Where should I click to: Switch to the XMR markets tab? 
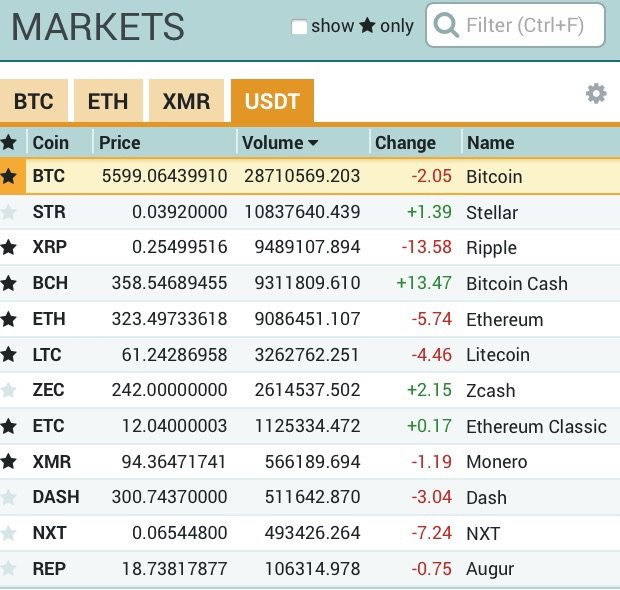pos(186,101)
